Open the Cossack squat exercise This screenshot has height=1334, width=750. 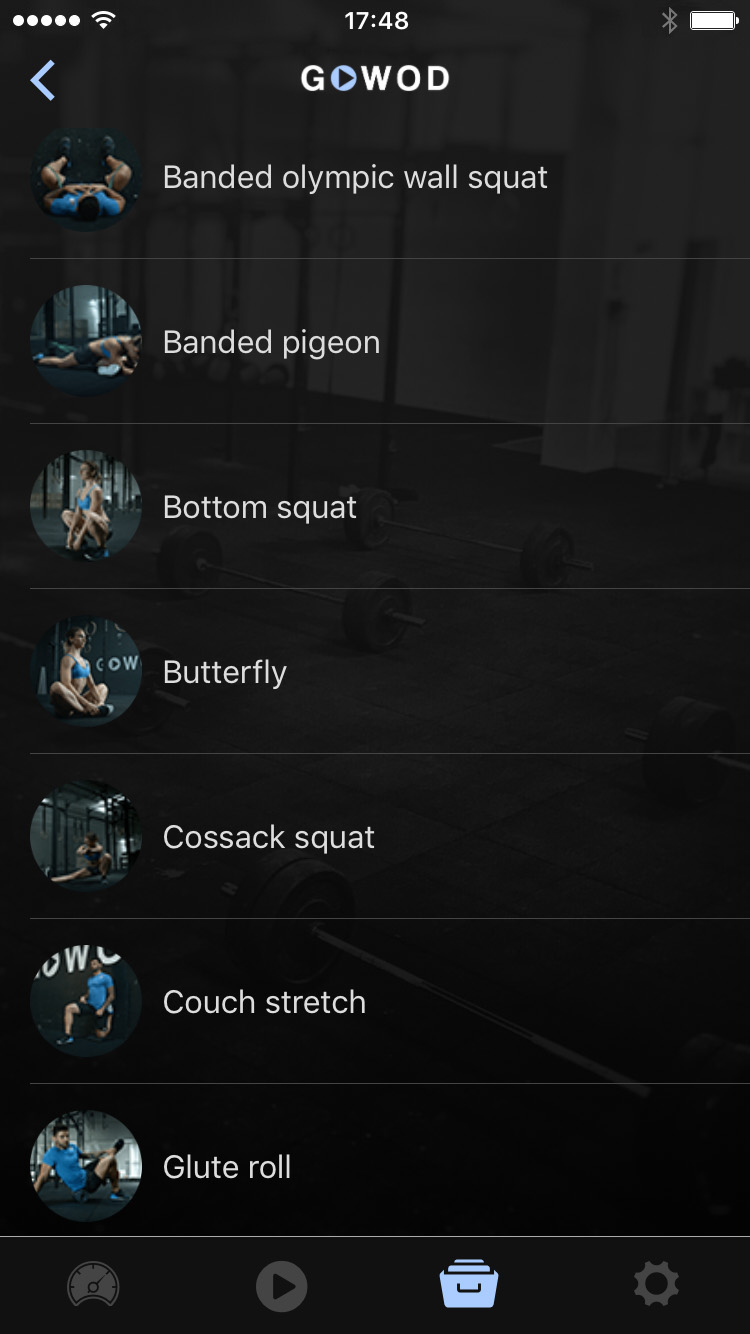tap(269, 837)
